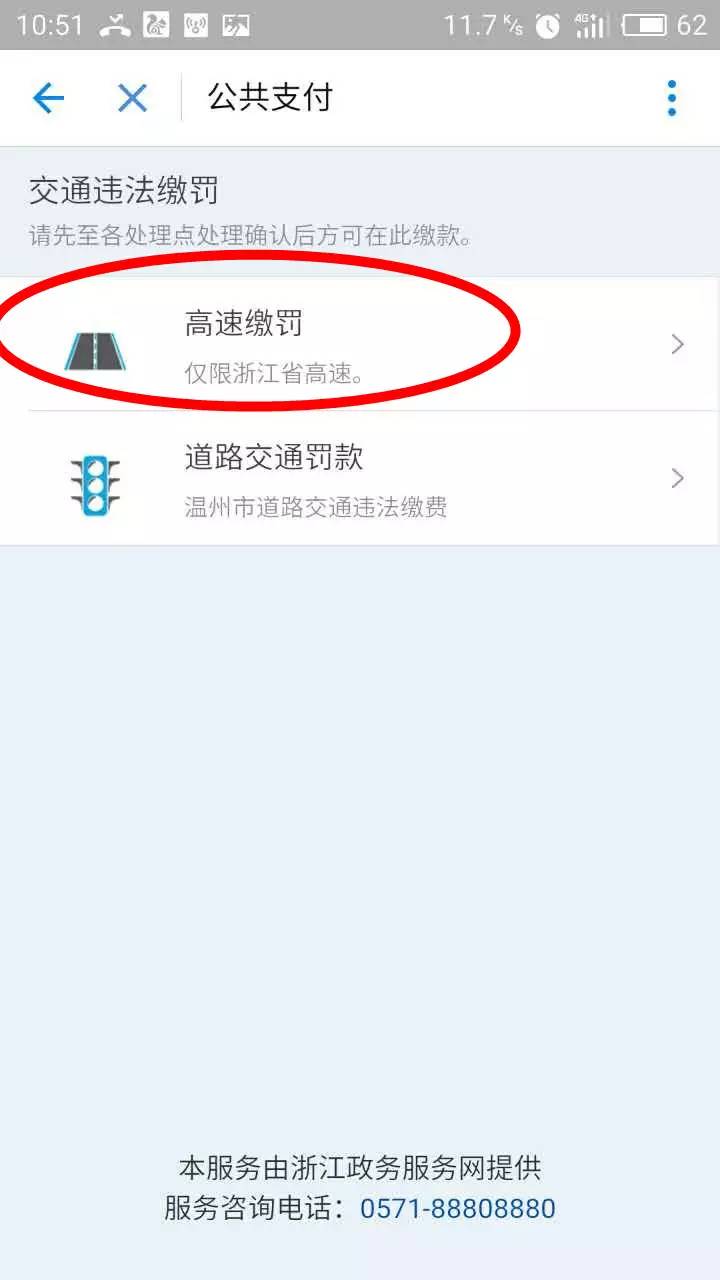Screen dimensions: 720x1280
Task: Tap the blue back arrow
Action: pos(48,98)
